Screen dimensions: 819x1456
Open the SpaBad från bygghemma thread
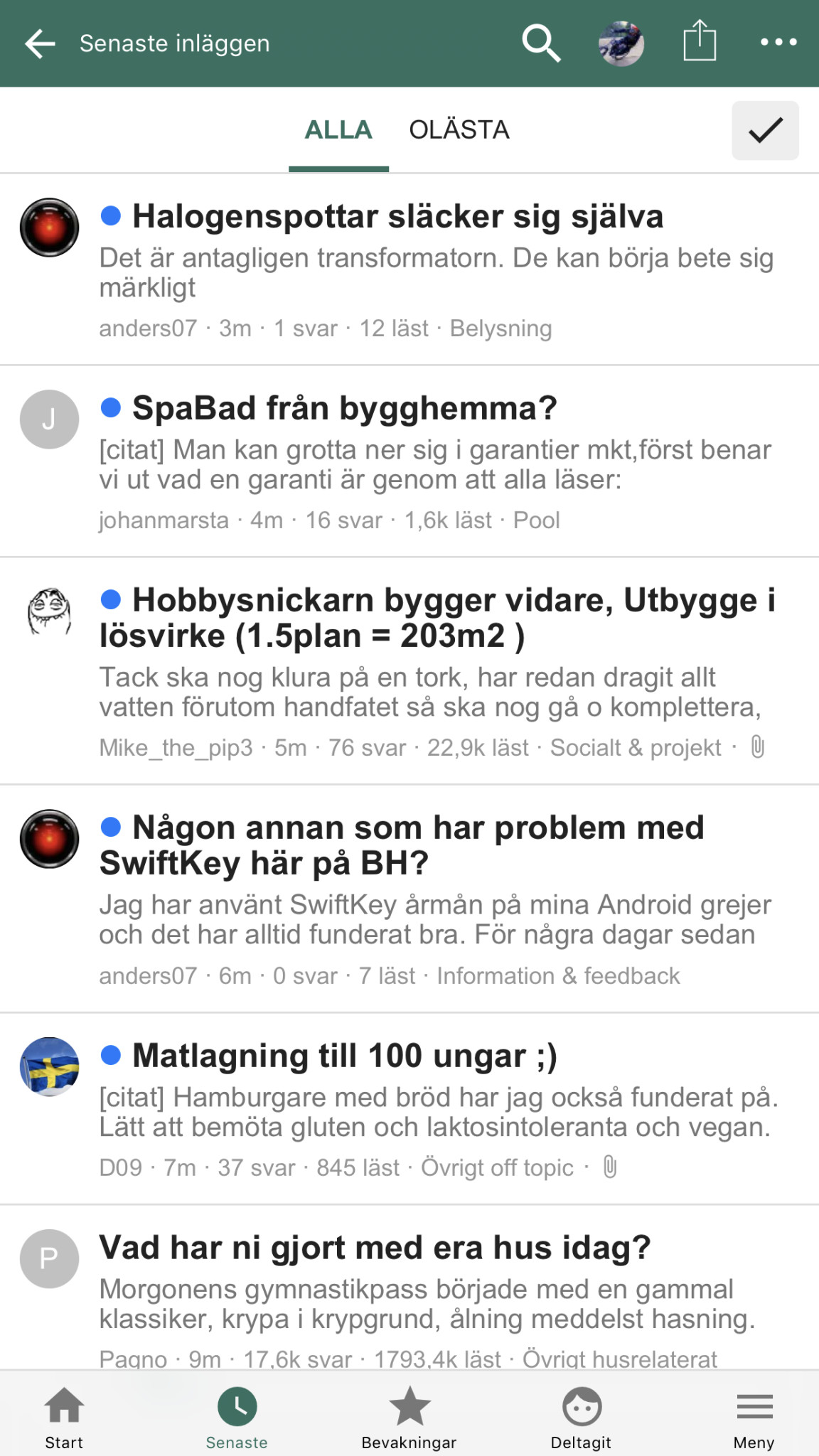(345, 409)
